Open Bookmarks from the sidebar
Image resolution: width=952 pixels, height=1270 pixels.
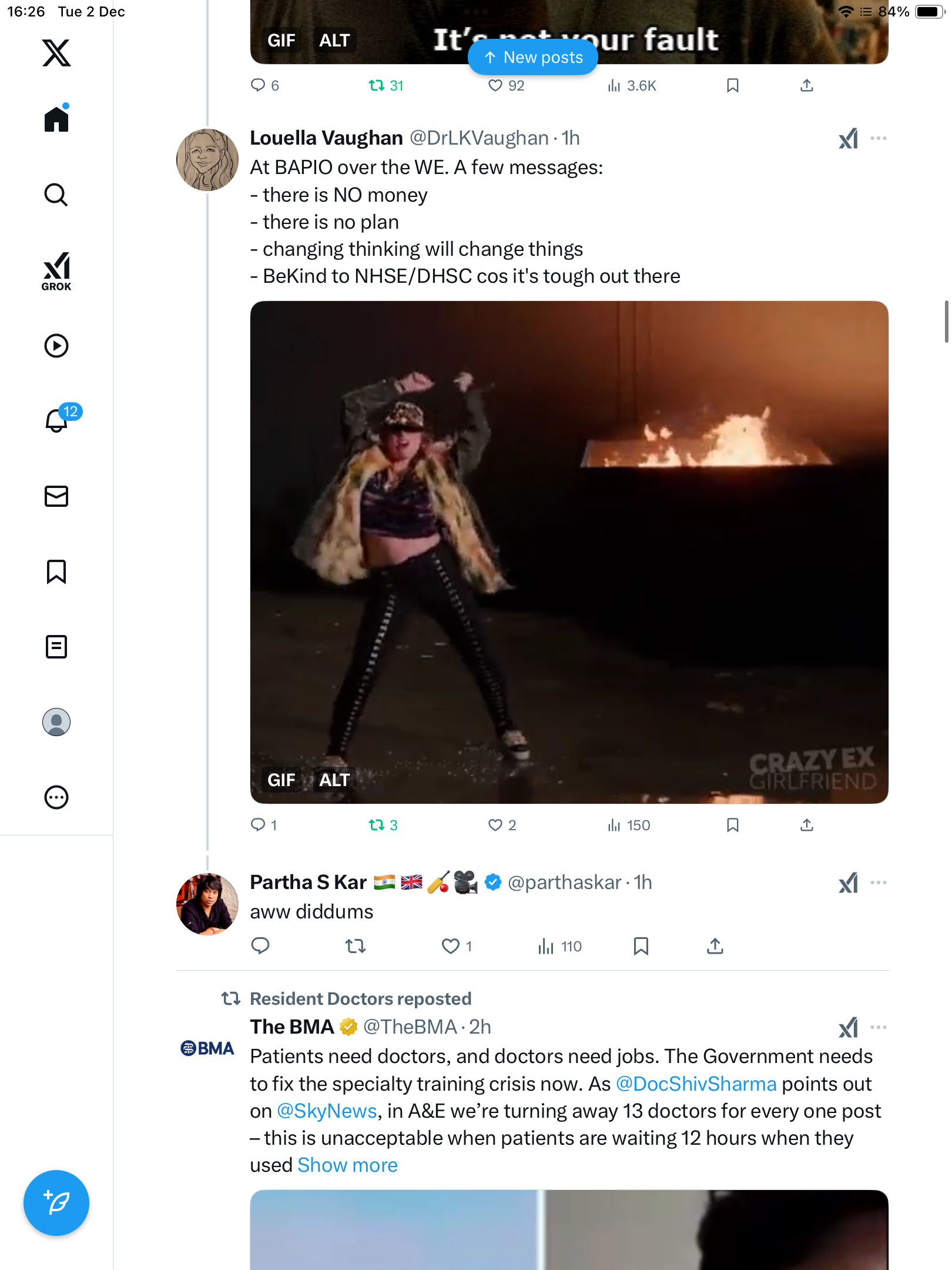coord(56,571)
